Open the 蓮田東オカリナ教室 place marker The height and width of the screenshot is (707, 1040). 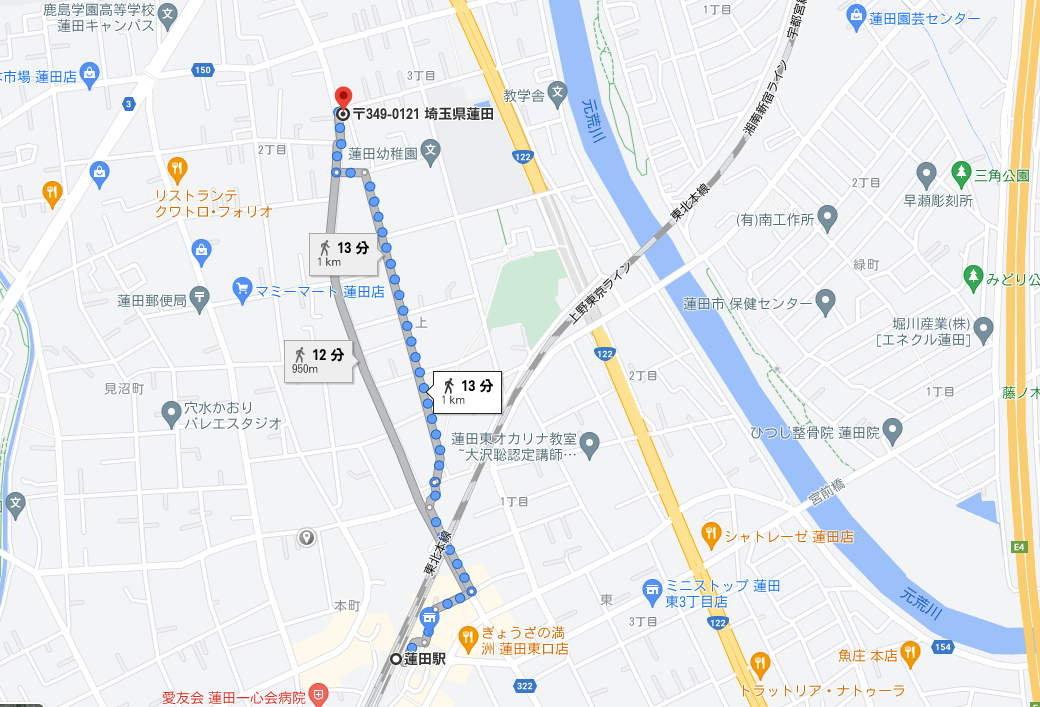tap(589, 441)
